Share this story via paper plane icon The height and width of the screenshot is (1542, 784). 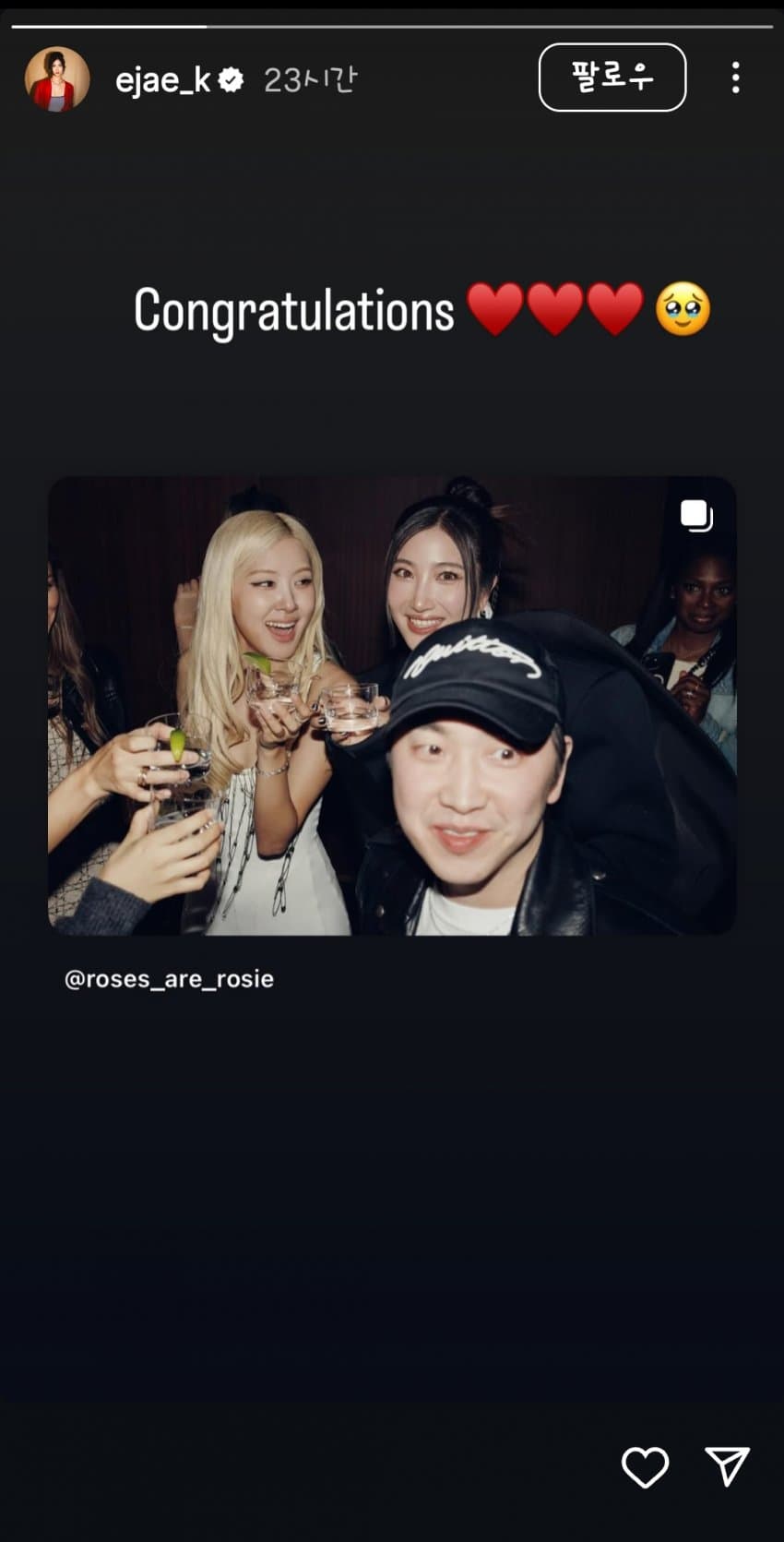point(727,1465)
